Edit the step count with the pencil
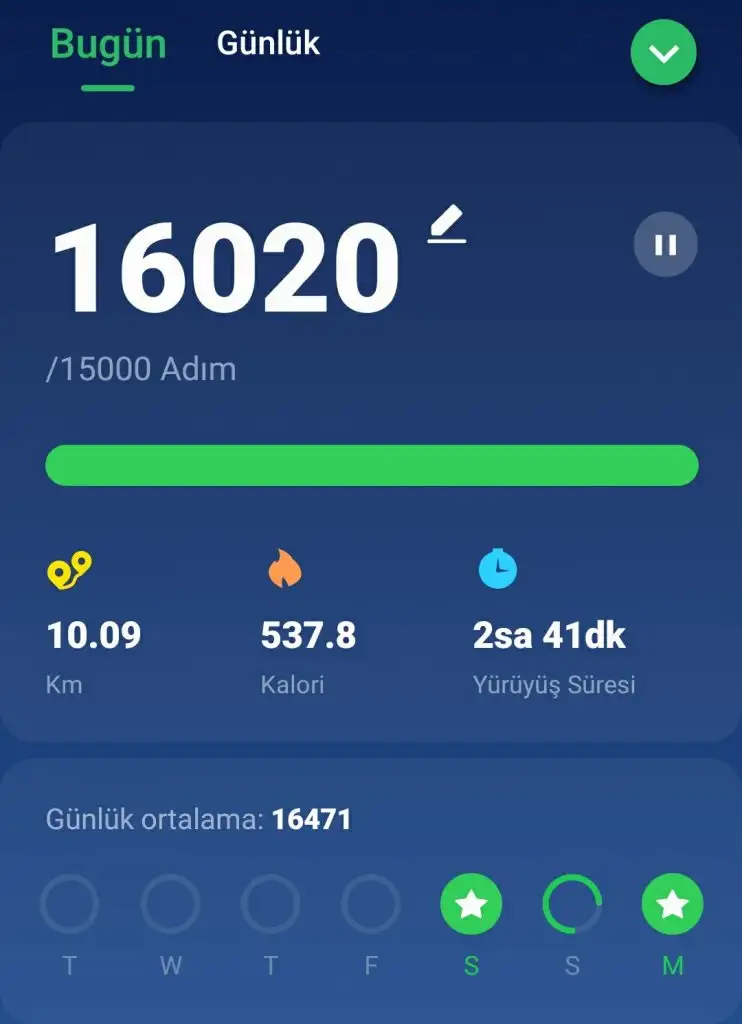The image size is (742, 1024). pyautogui.click(x=447, y=224)
